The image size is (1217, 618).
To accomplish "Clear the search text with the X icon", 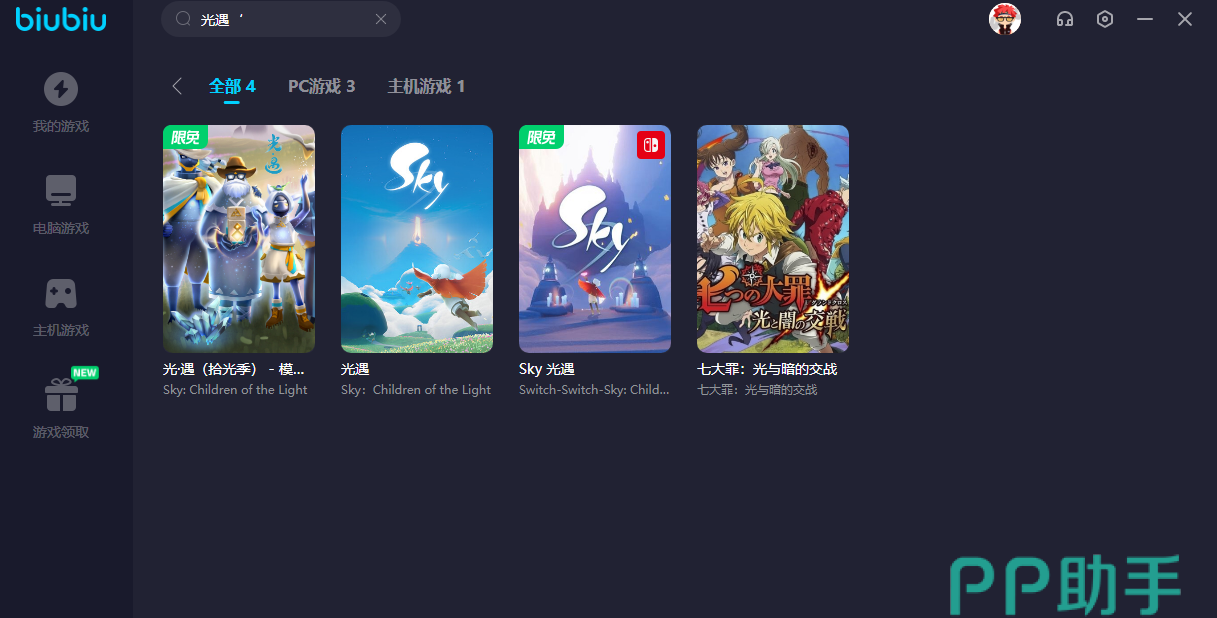I will click(381, 19).
